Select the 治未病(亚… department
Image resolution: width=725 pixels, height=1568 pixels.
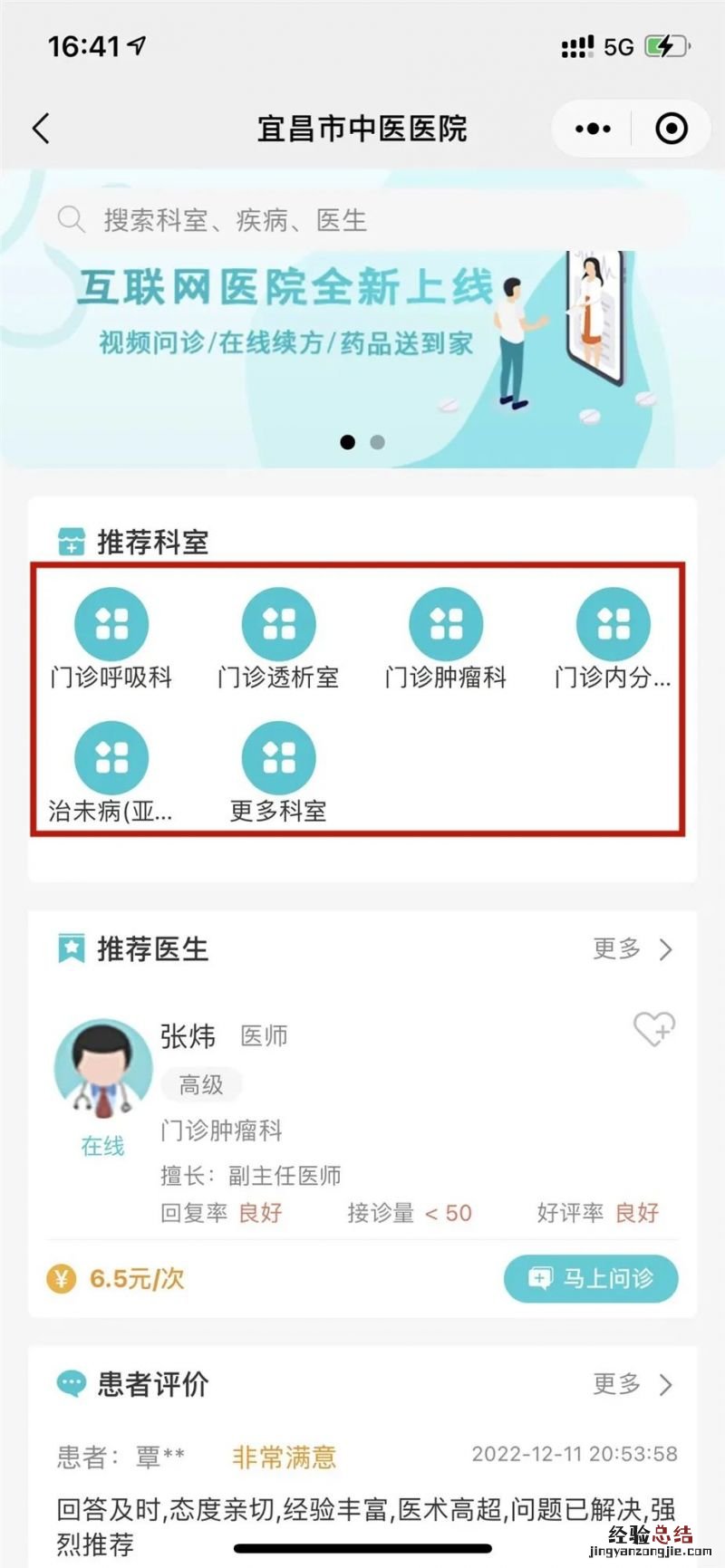coord(111,772)
